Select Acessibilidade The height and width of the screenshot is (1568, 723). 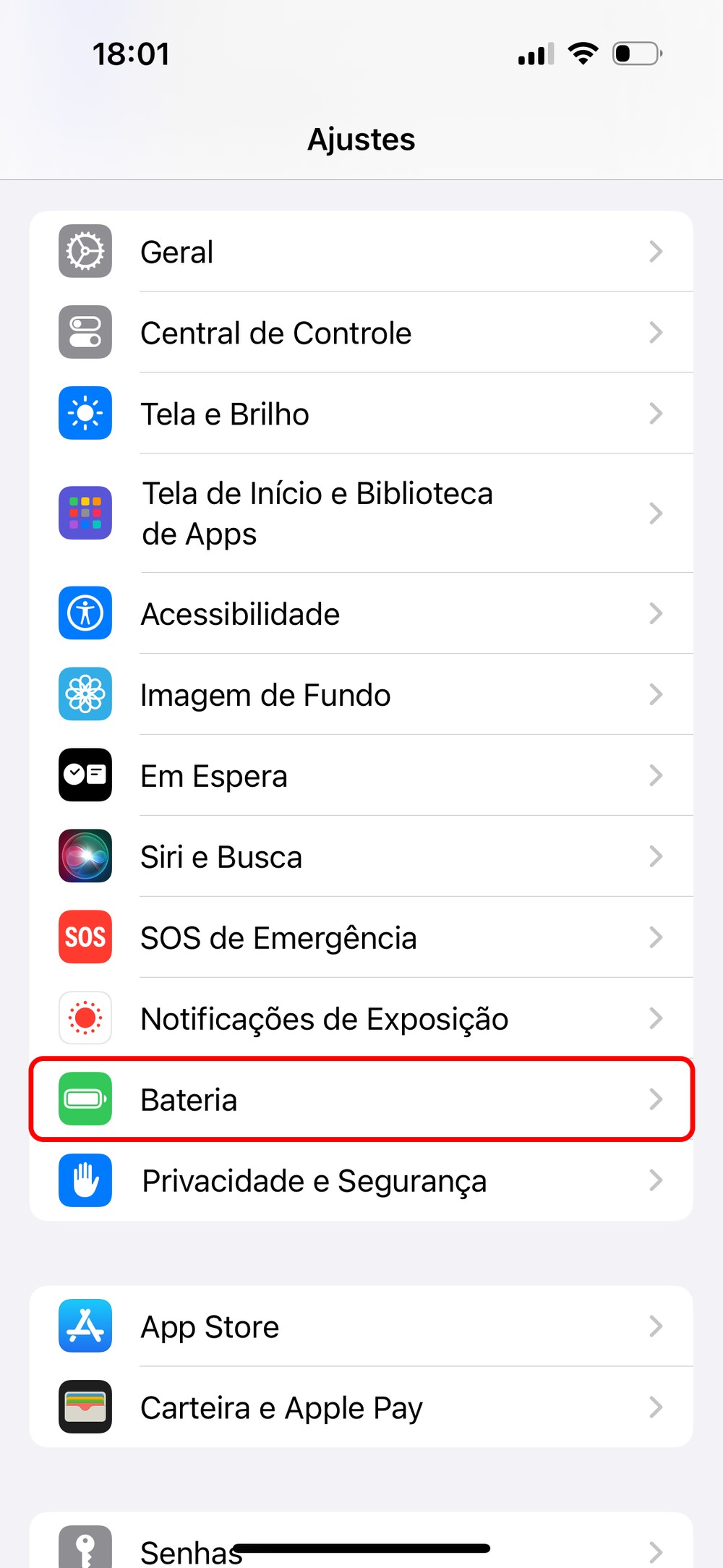pyautogui.click(x=361, y=613)
